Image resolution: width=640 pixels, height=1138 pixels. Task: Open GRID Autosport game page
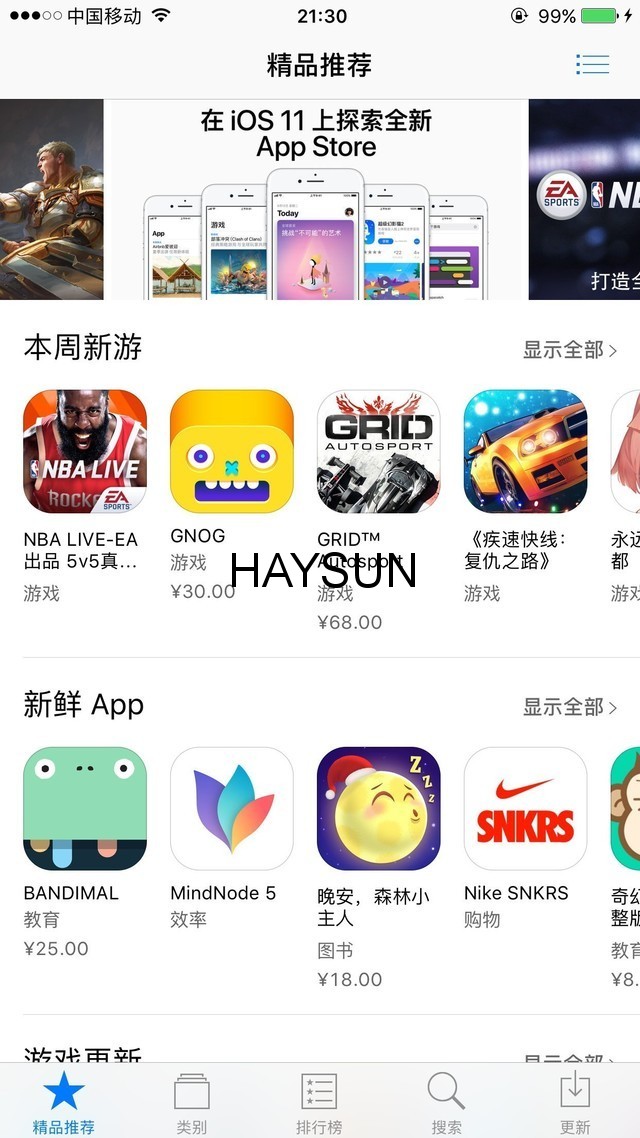pyautogui.click(x=379, y=451)
